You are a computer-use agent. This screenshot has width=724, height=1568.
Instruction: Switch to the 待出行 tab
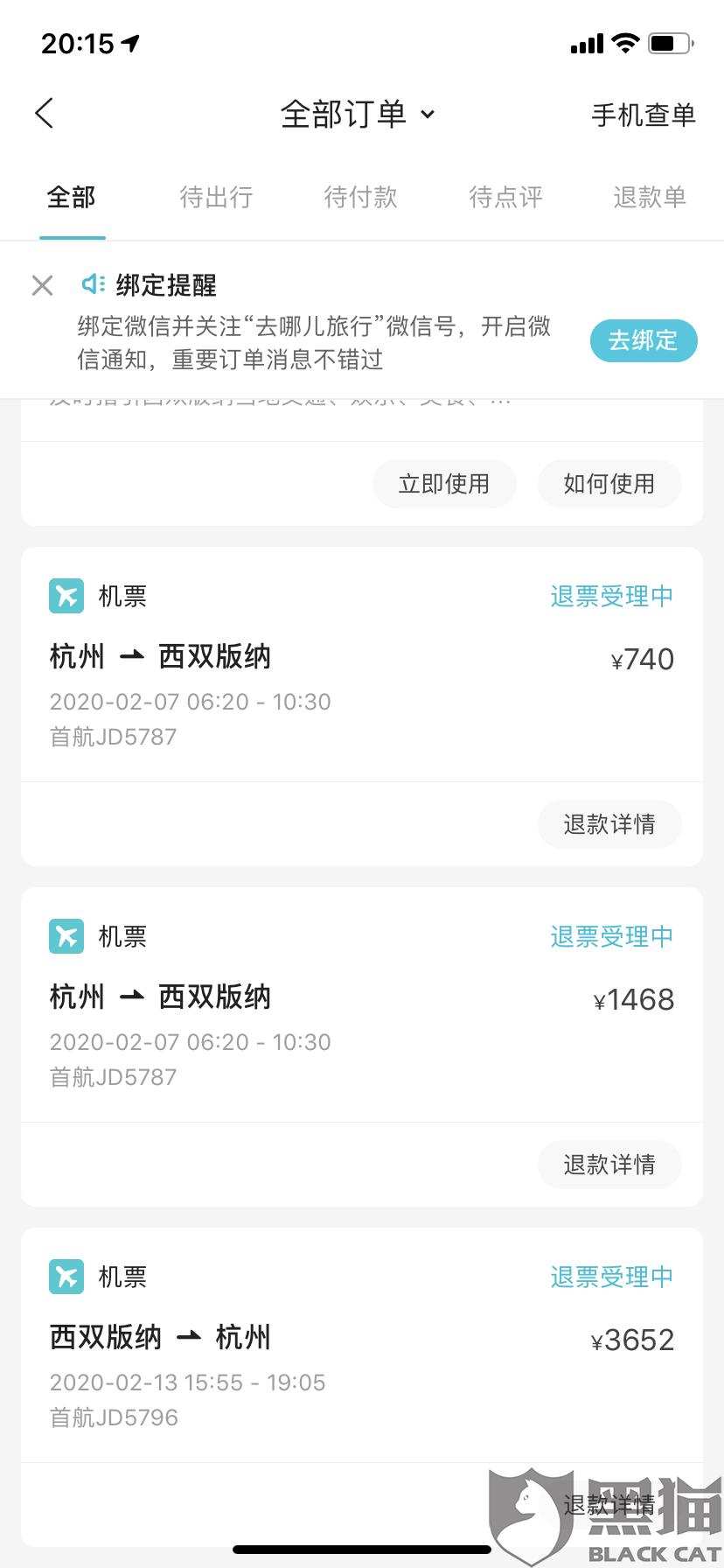point(216,198)
